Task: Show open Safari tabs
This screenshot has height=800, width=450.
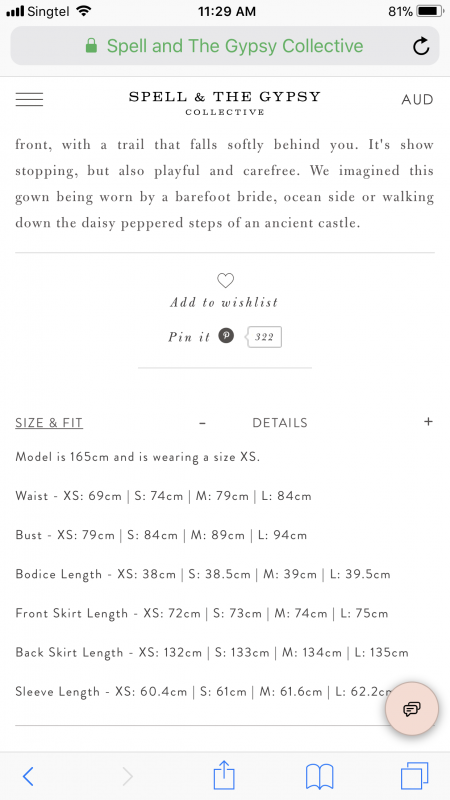Action: coord(414,776)
